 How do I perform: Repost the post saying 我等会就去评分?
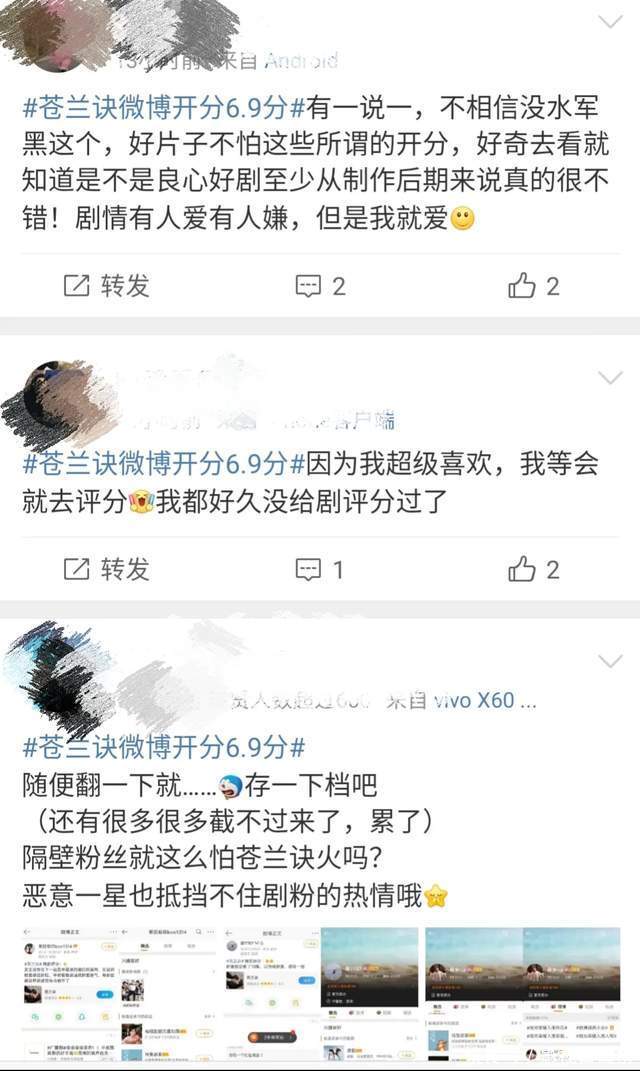(106, 569)
